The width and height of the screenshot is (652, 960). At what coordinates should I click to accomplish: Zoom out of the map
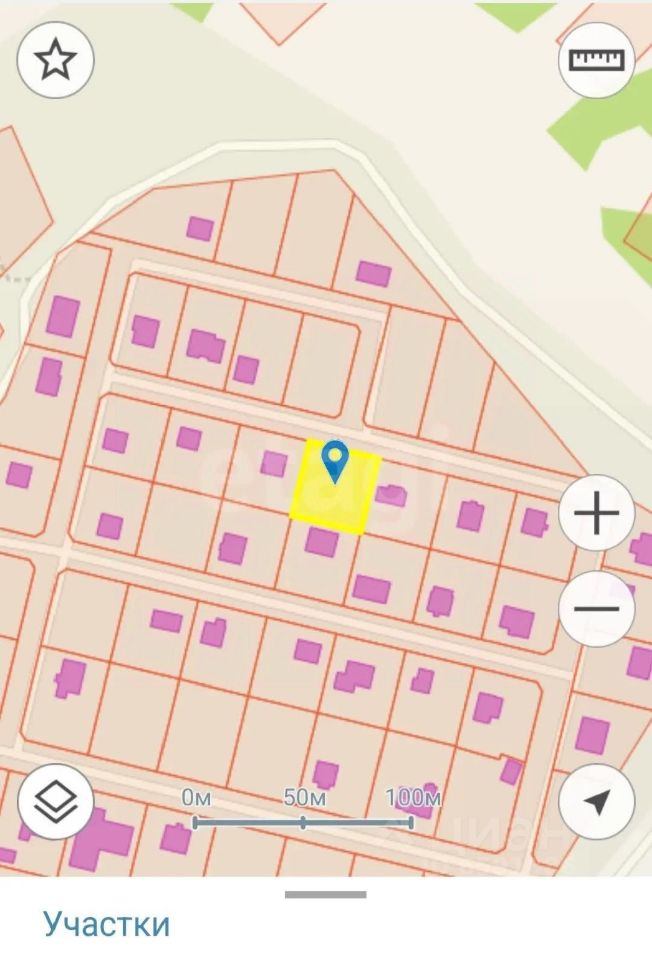point(596,609)
